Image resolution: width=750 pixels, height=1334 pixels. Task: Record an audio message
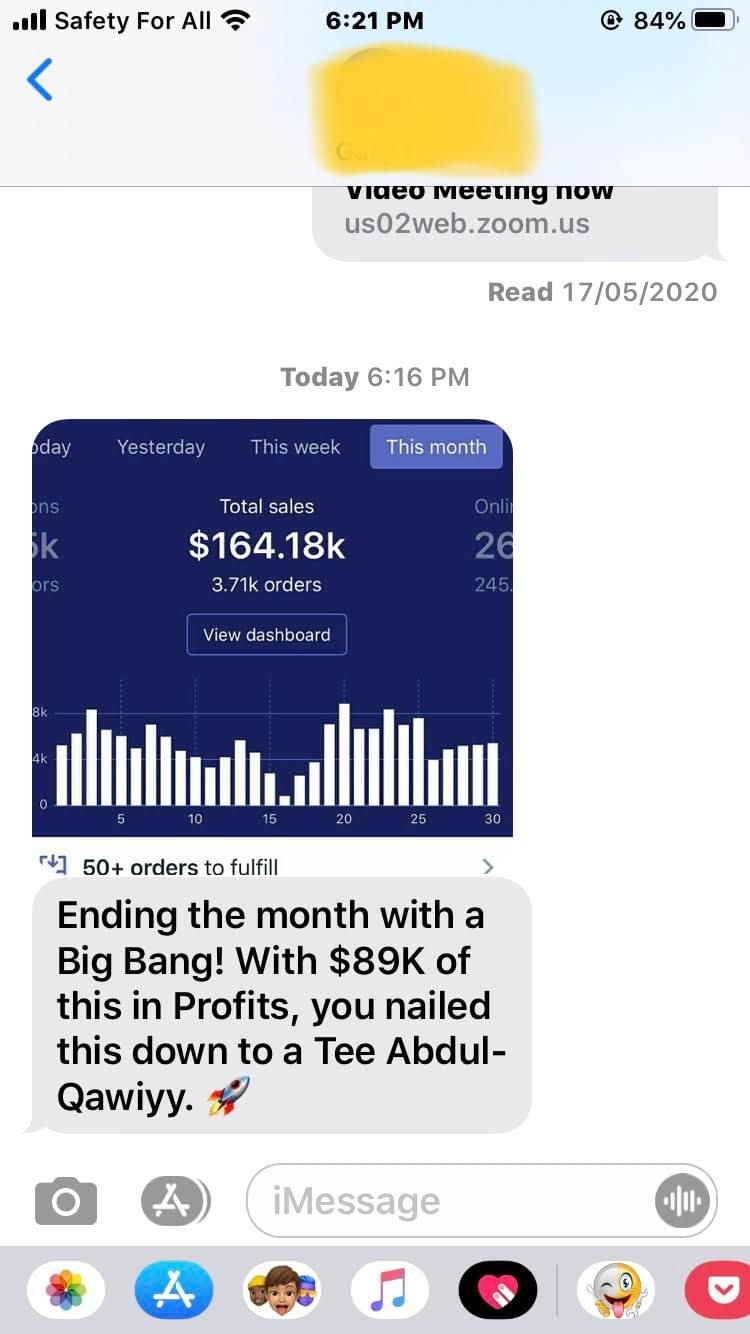(683, 1201)
